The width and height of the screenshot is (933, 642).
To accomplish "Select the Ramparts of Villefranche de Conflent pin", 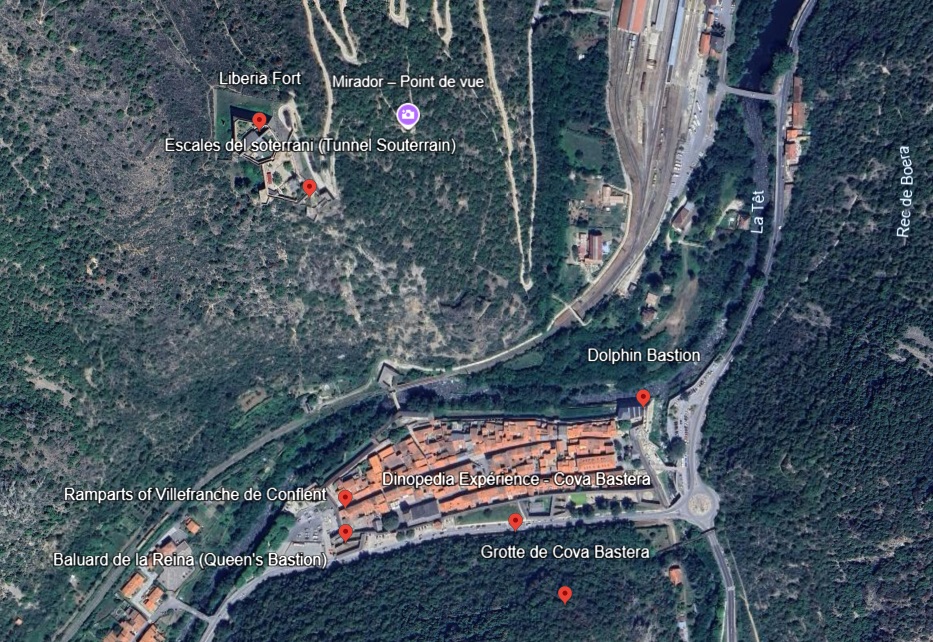I will point(345,498).
